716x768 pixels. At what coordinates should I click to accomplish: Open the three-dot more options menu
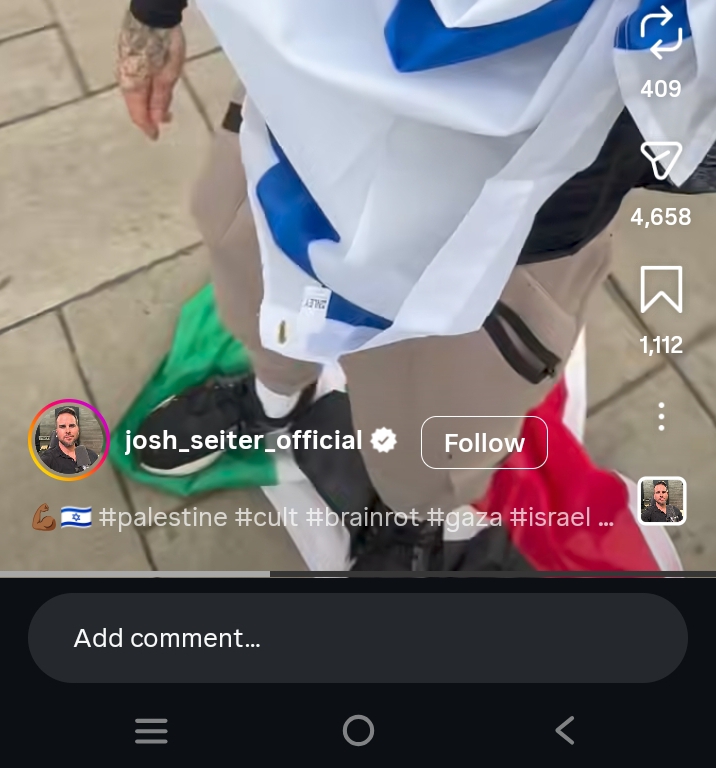[661, 416]
